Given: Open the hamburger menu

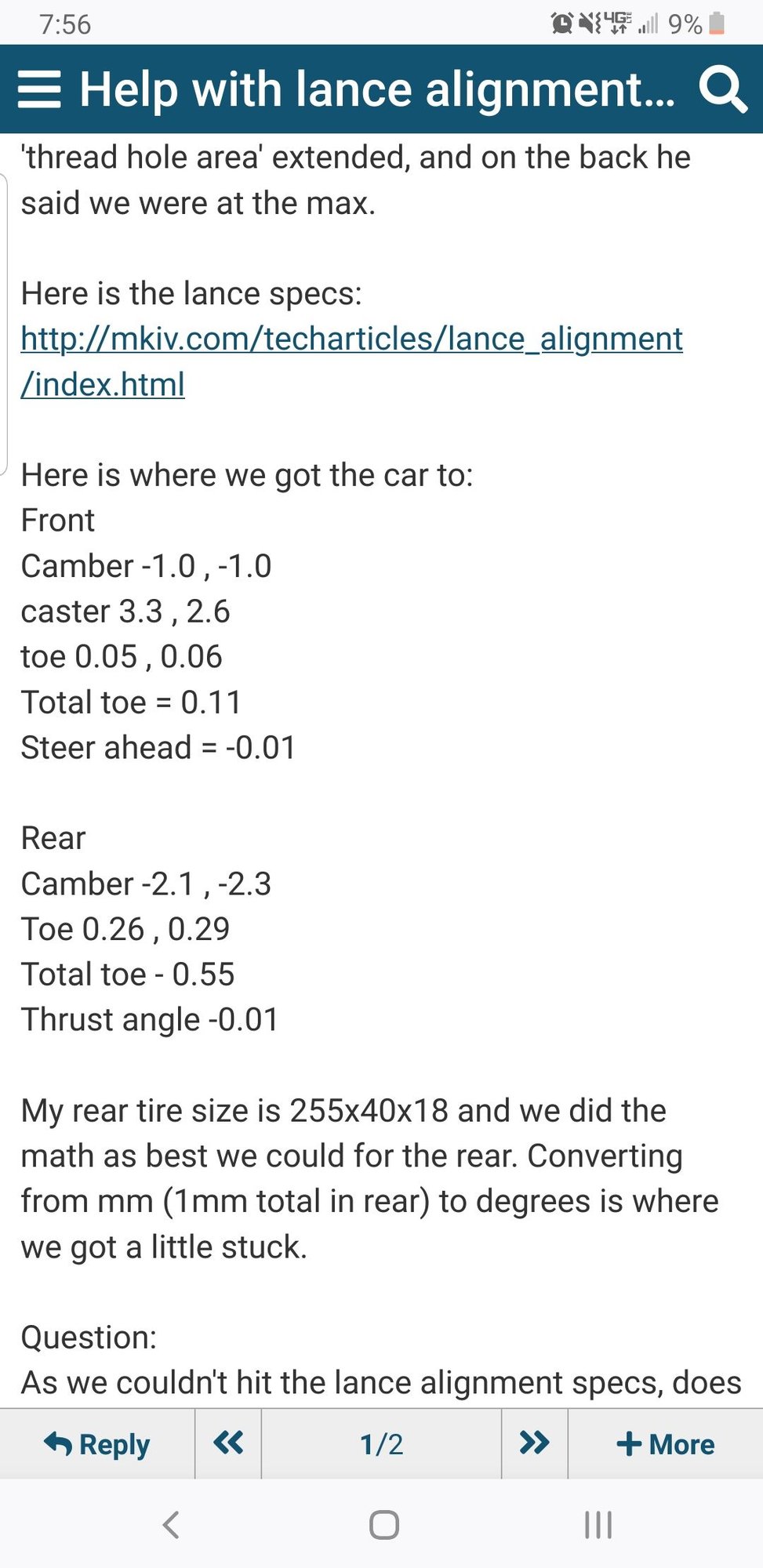Looking at the screenshot, I should [x=39, y=89].
